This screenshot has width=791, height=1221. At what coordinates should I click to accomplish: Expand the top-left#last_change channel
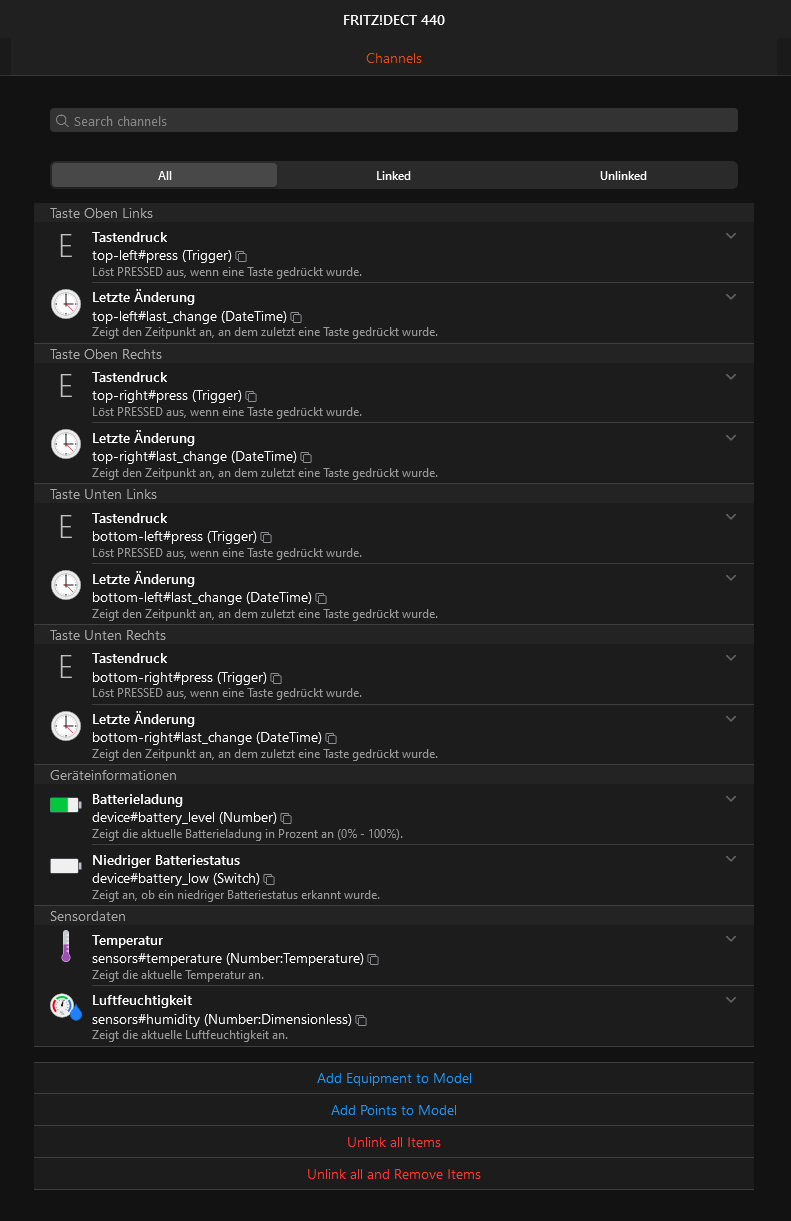(x=731, y=297)
